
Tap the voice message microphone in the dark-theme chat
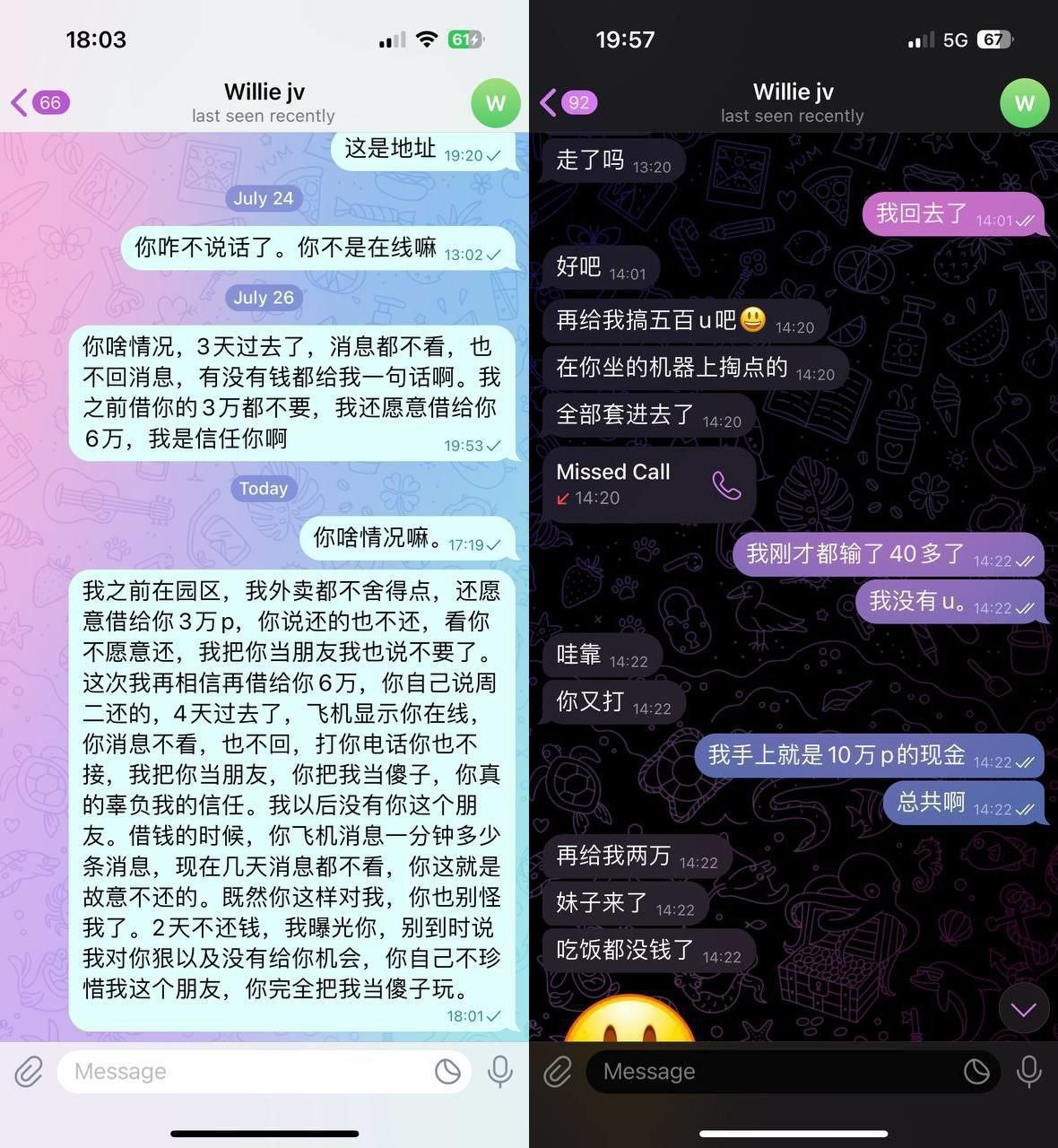pyautogui.click(x=1029, y=1071)
